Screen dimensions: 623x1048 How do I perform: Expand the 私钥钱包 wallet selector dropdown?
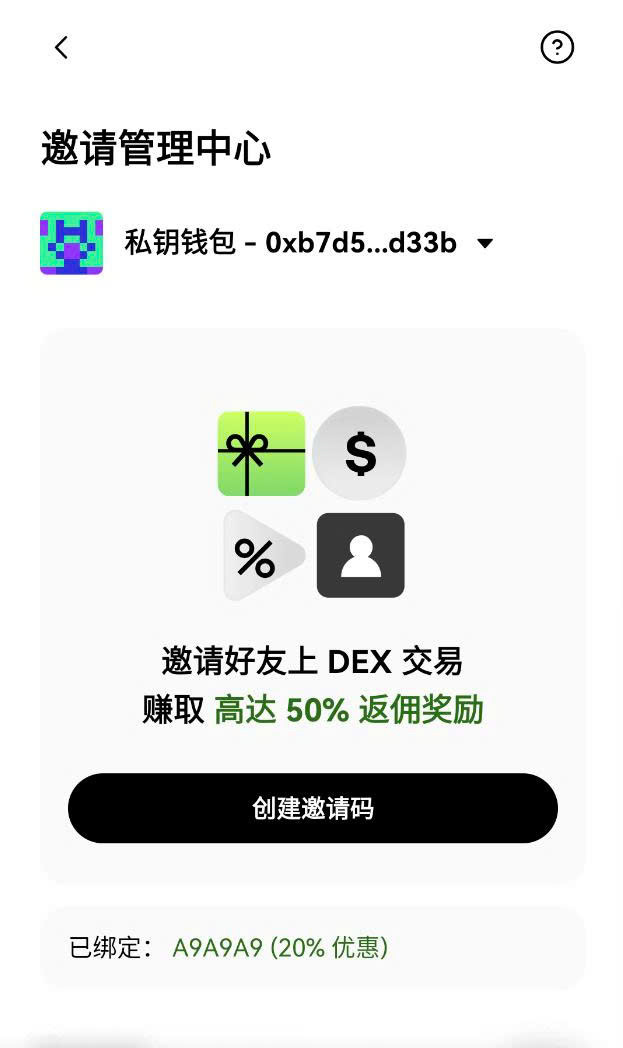pos(485,243)
